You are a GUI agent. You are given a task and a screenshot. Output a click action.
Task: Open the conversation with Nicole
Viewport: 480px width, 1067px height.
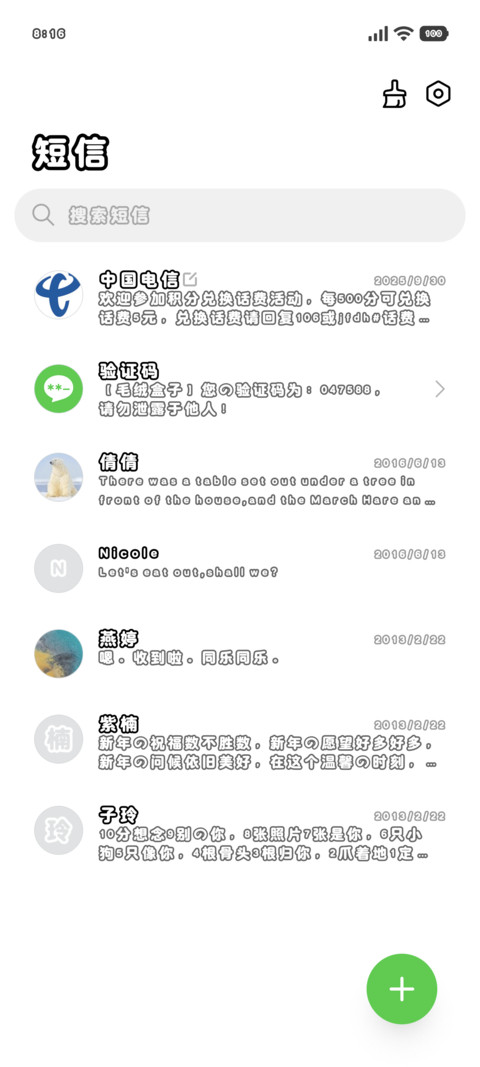pos(240,567)
